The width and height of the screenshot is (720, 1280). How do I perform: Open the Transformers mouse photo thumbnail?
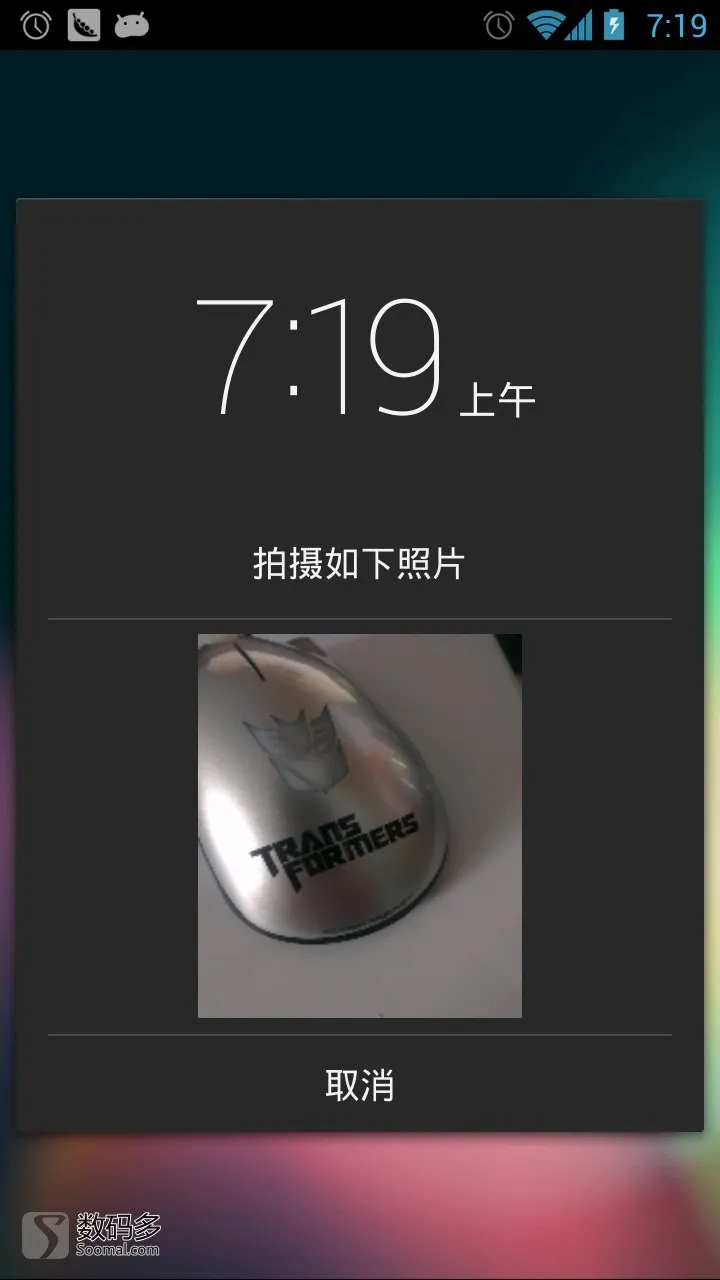point(360,826)
